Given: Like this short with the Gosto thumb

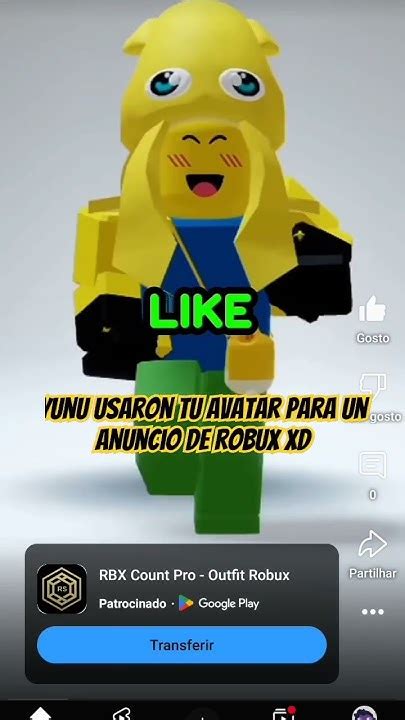Looking at the screenshot, I should [372, 309].
